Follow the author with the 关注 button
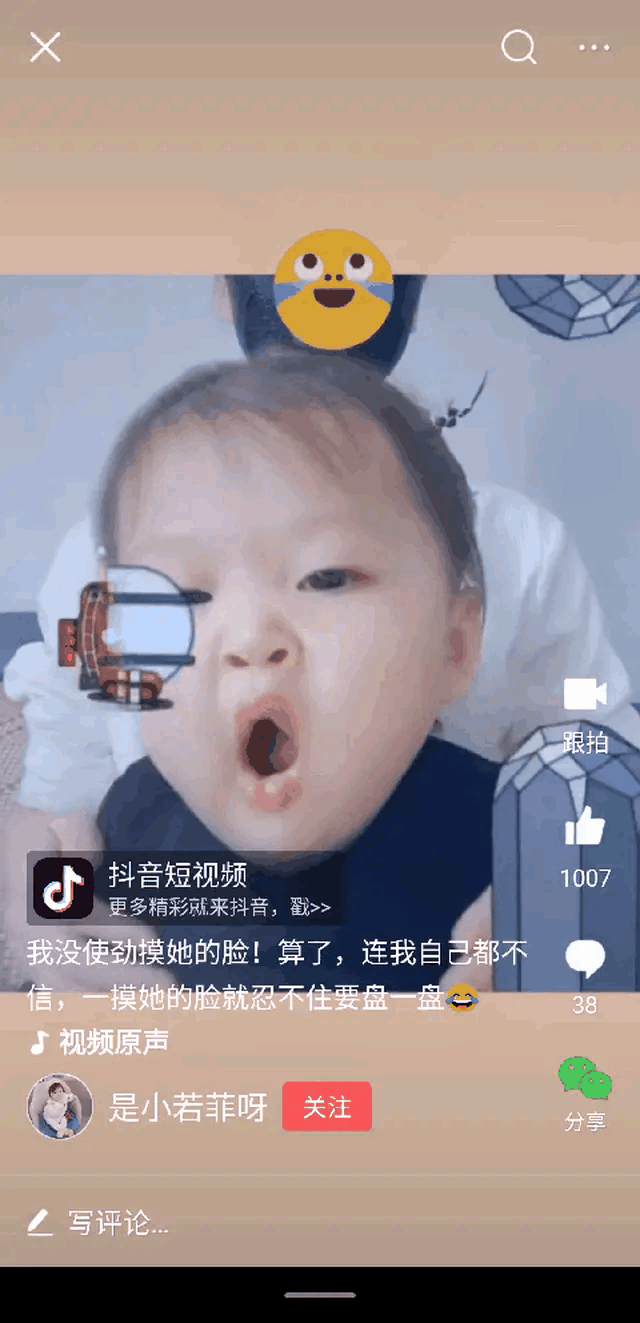 327,1107
